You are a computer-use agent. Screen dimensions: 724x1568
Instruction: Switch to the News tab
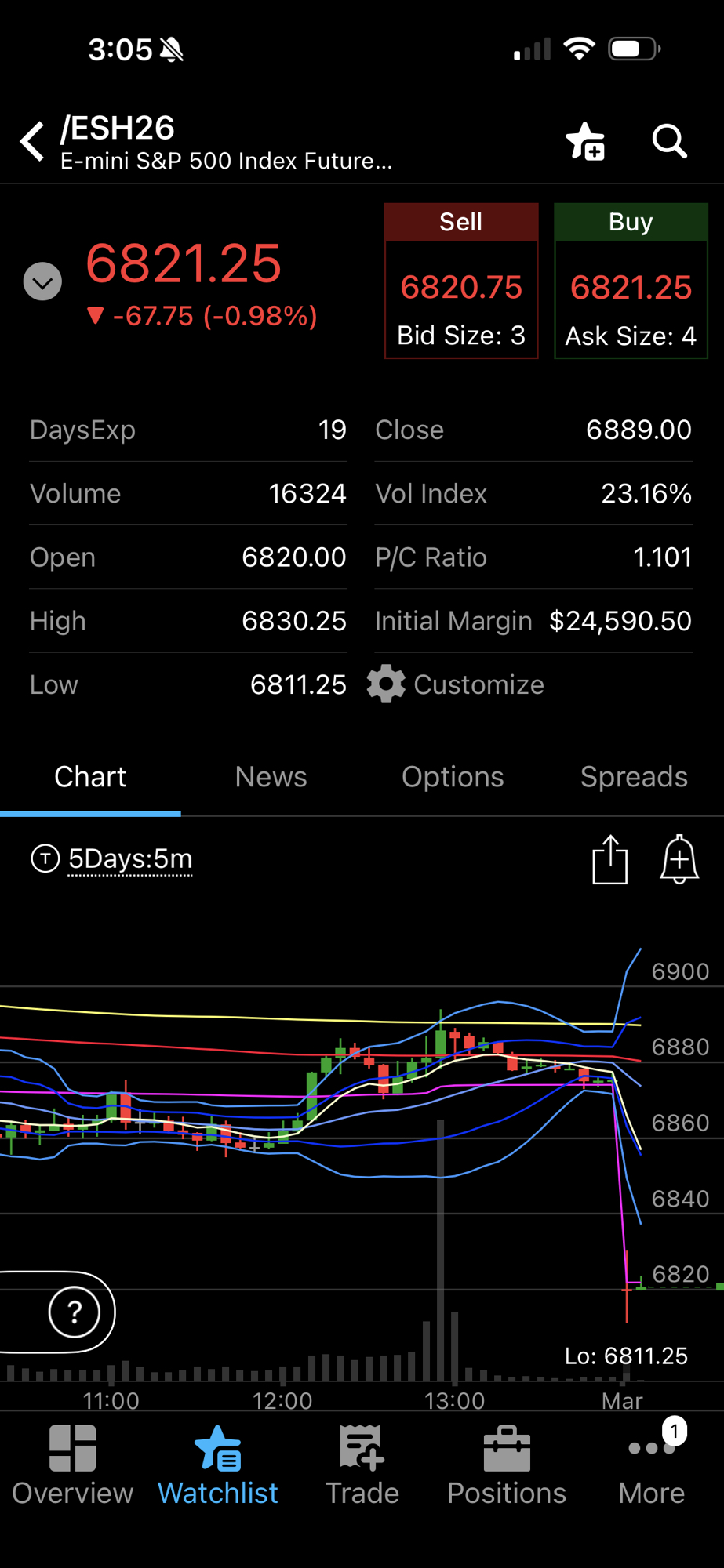coord(271,777)
